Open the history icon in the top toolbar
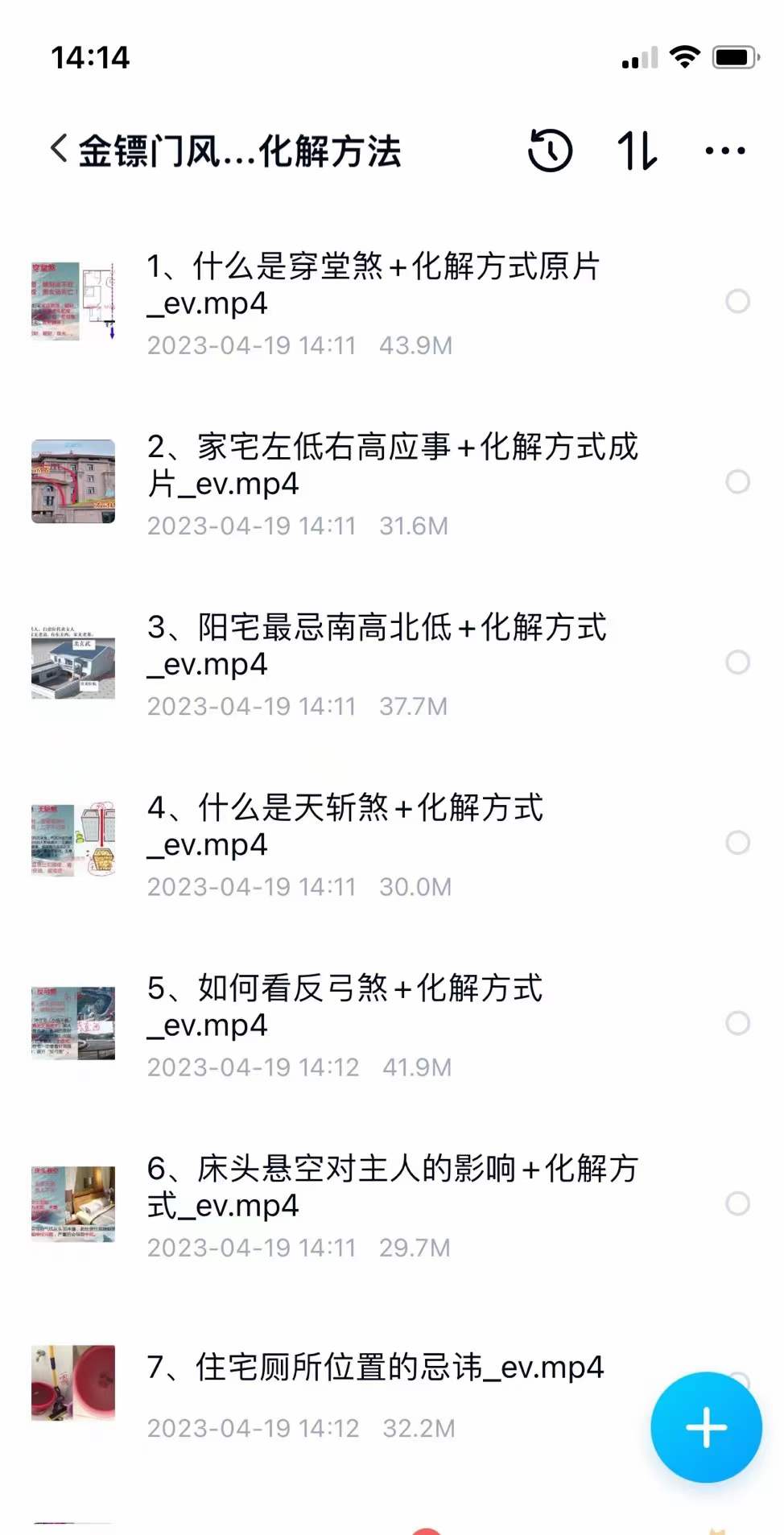Viewport: 784px width, 1535px height. [549, 151]
